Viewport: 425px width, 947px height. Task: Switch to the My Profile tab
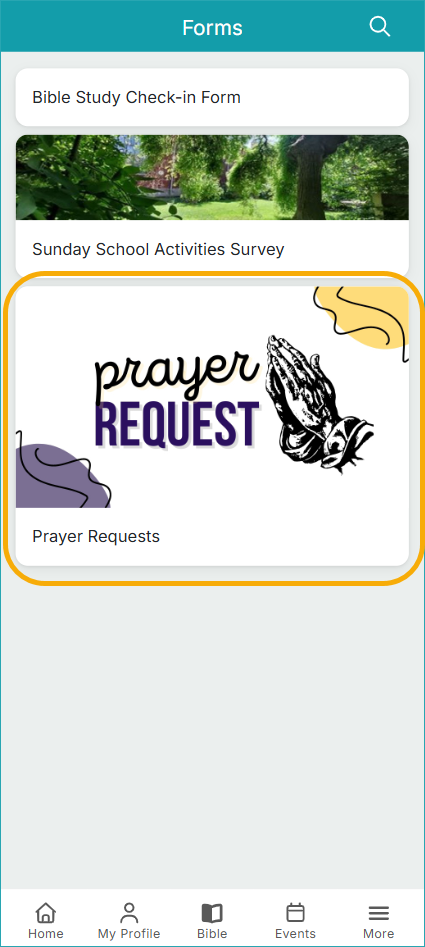129,920
